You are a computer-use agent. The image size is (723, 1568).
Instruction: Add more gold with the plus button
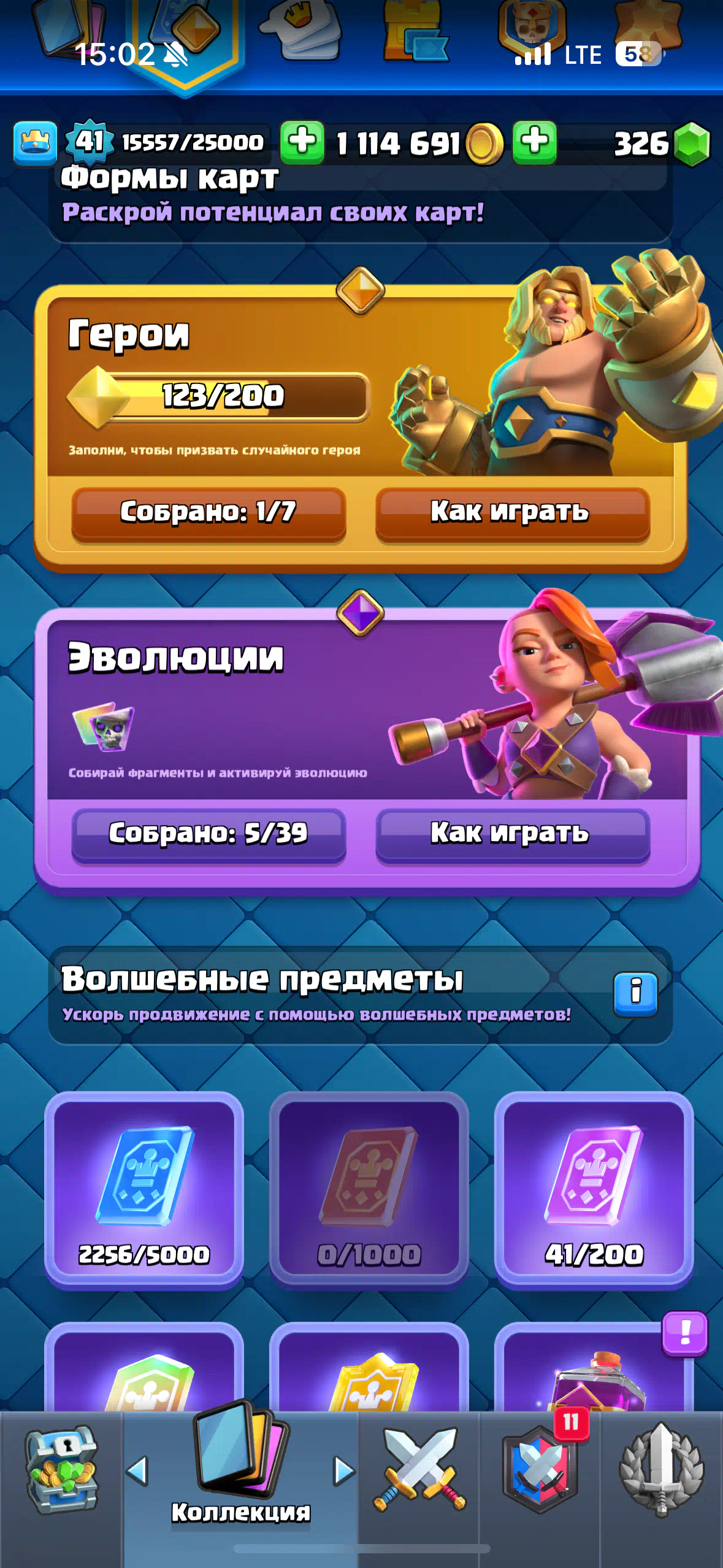302,142
